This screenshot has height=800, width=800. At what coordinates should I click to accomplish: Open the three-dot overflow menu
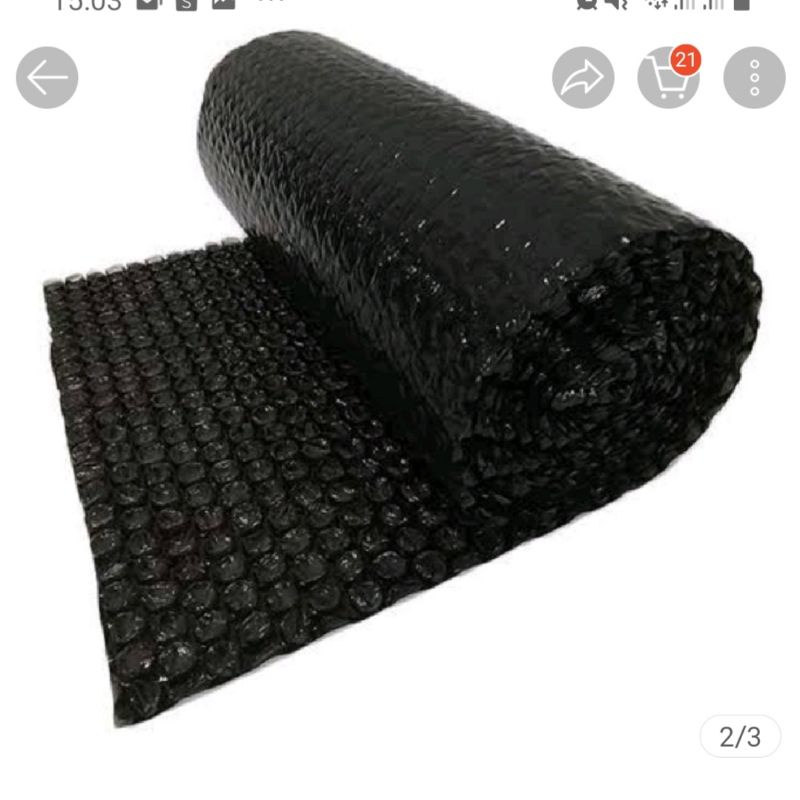click(x=754, y=77)
